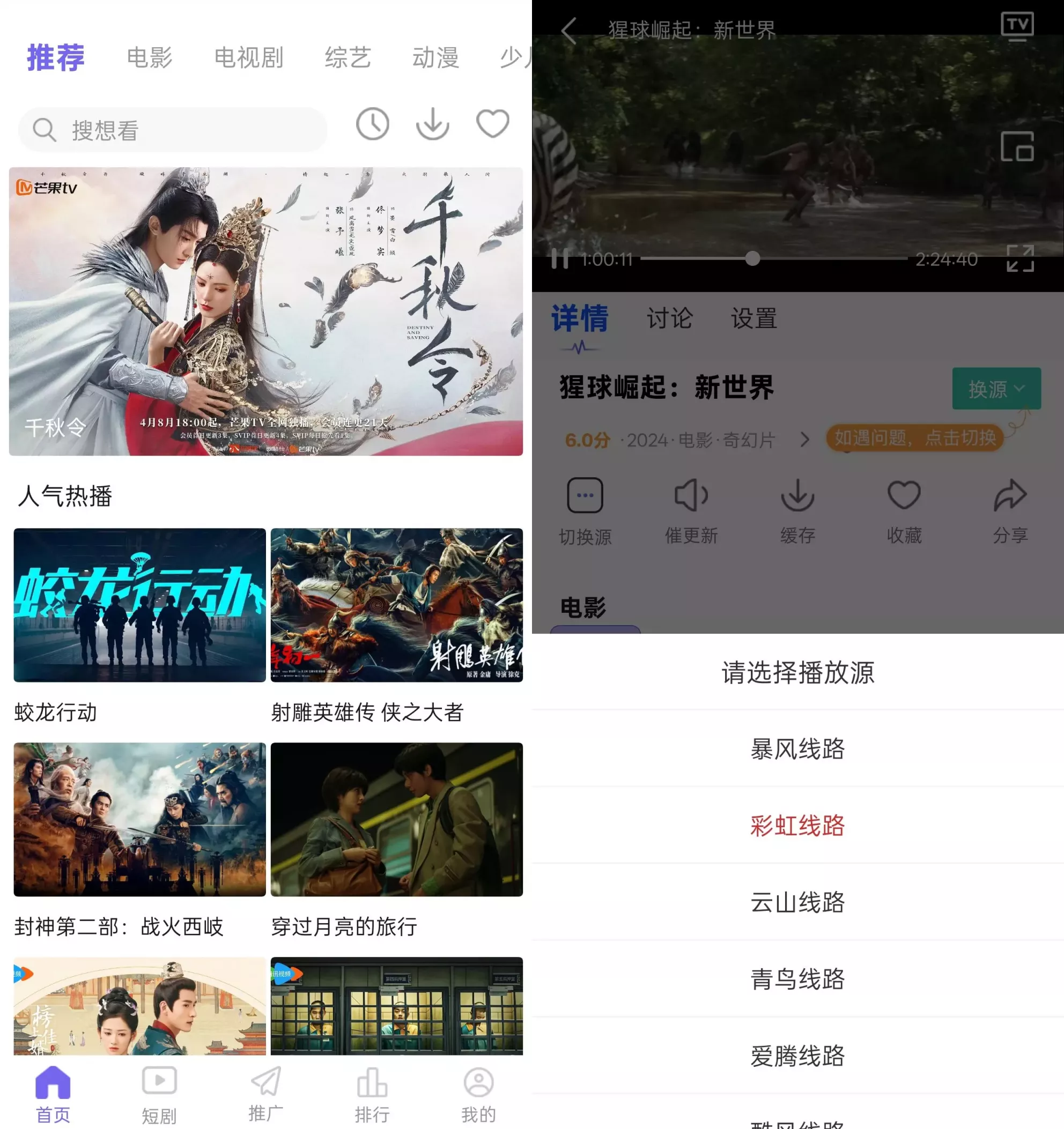Open the 我的 profile tab

pyautogui.click(x=478, y=1094)
